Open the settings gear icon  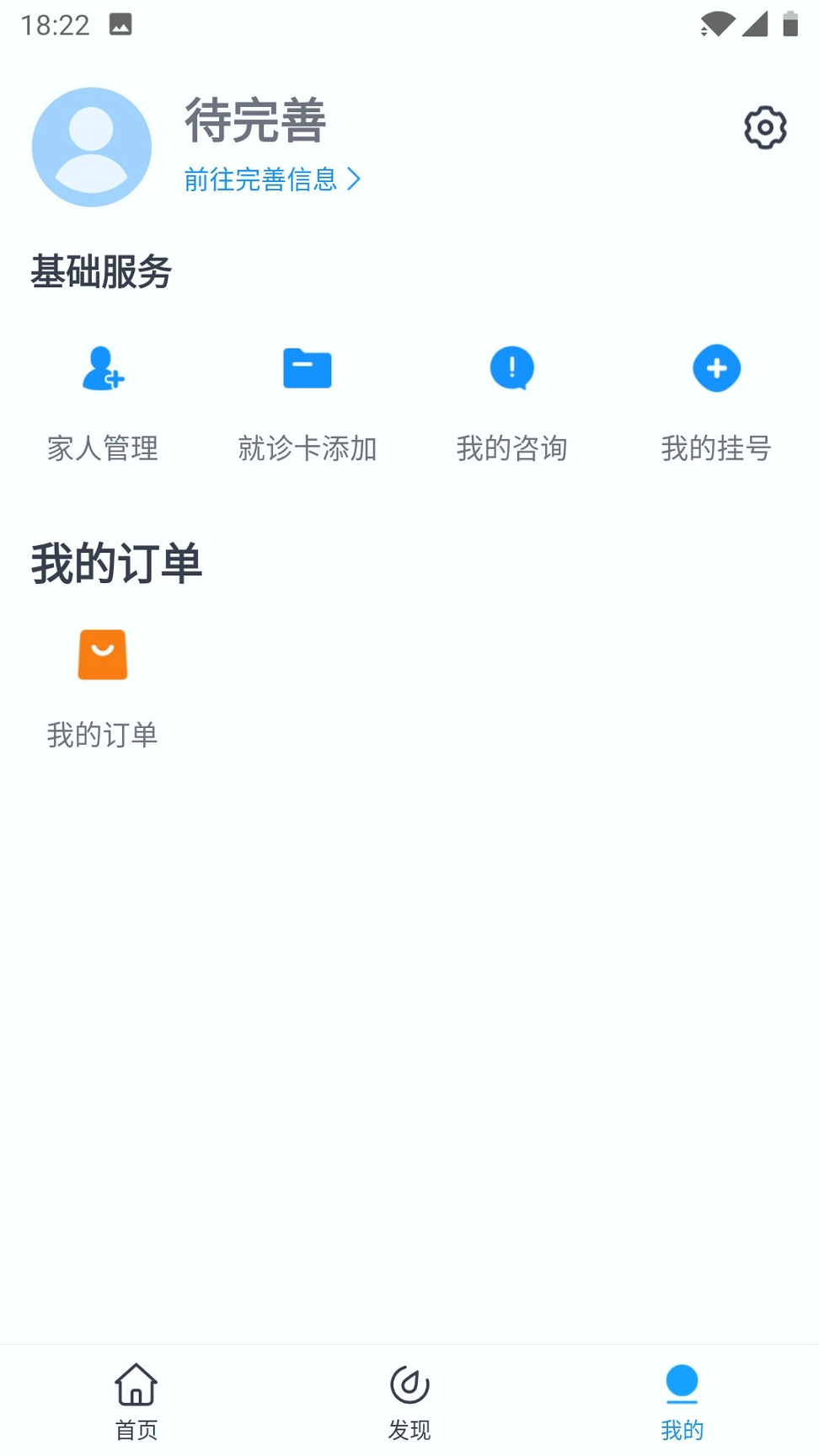click(x=764, y=128)
